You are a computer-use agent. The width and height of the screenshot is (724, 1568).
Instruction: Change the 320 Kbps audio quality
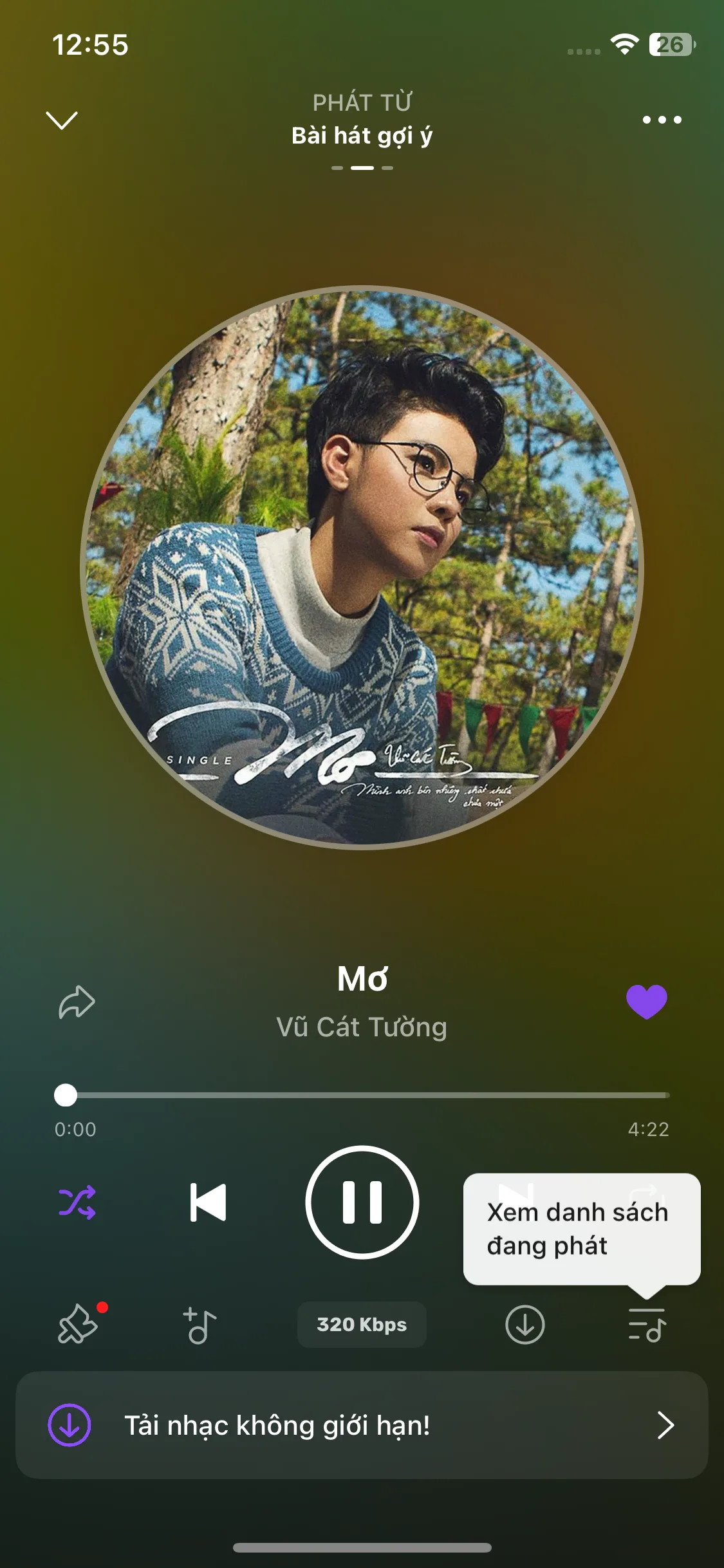point(362,1324)
